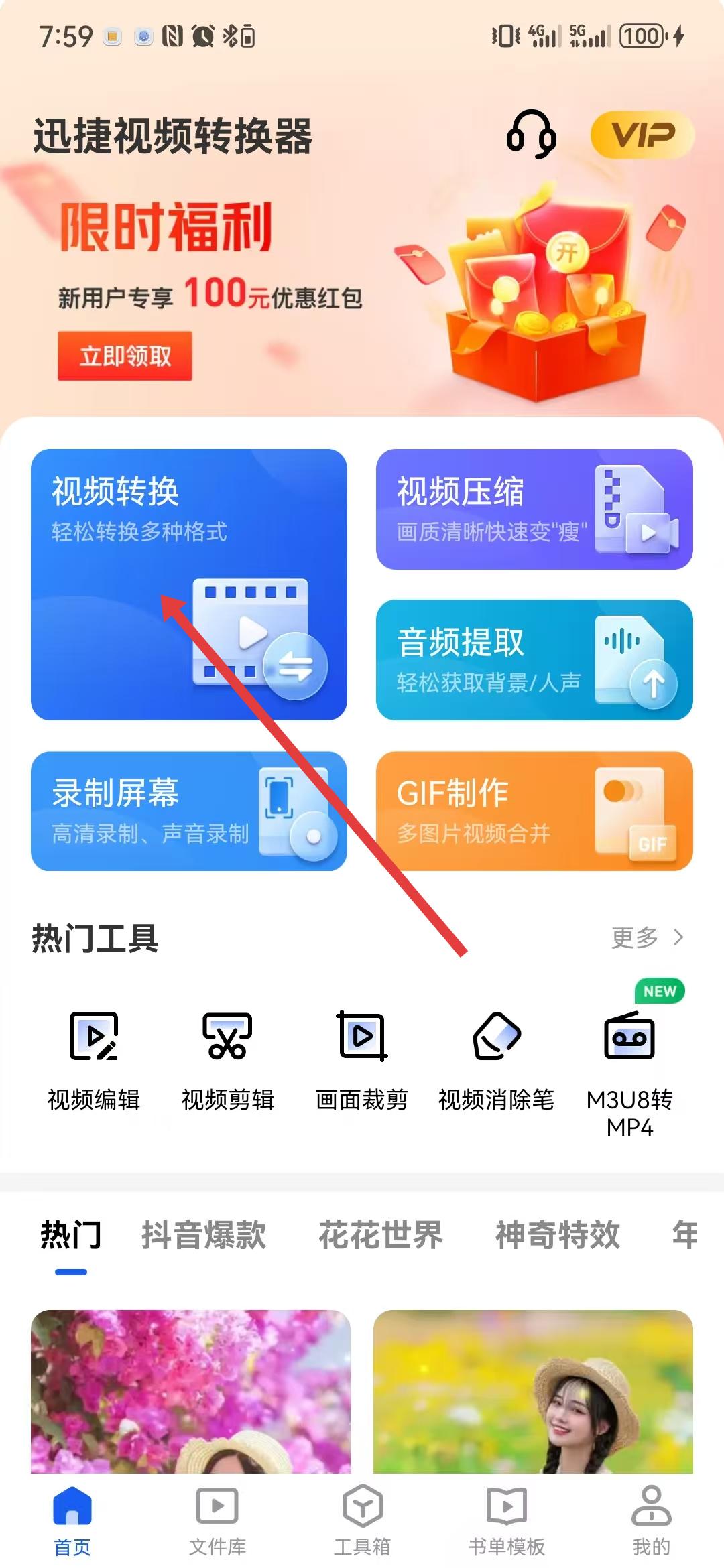Launch the 视频剪辑 tool
This screenshot has height=1568, width=724.
pos(228,1059)
